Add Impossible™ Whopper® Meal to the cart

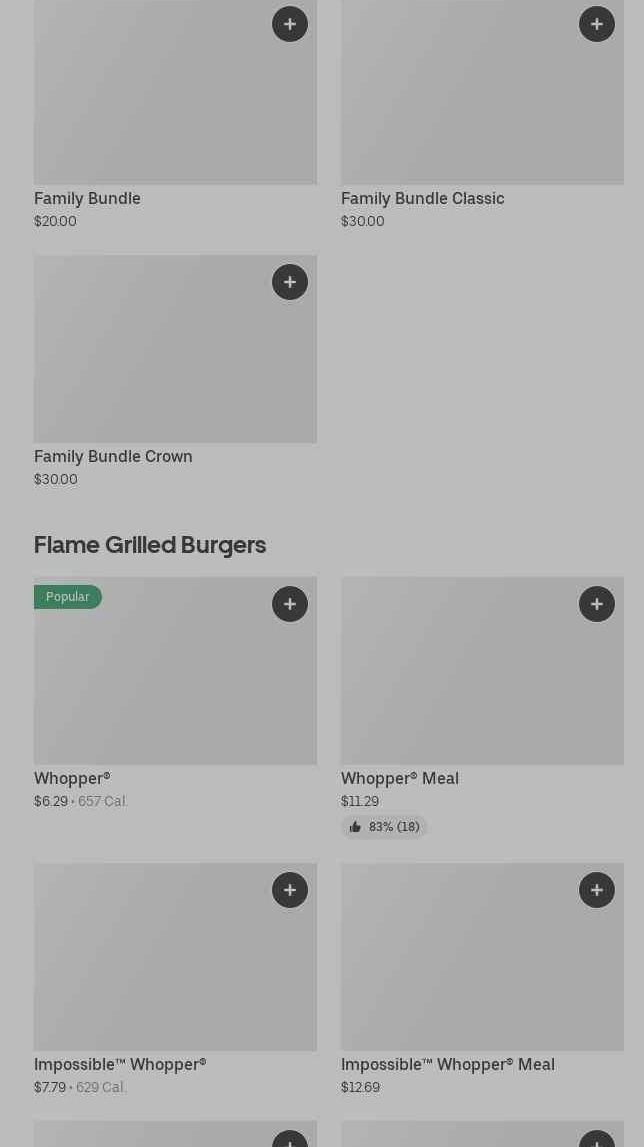[x=597, y=890]
